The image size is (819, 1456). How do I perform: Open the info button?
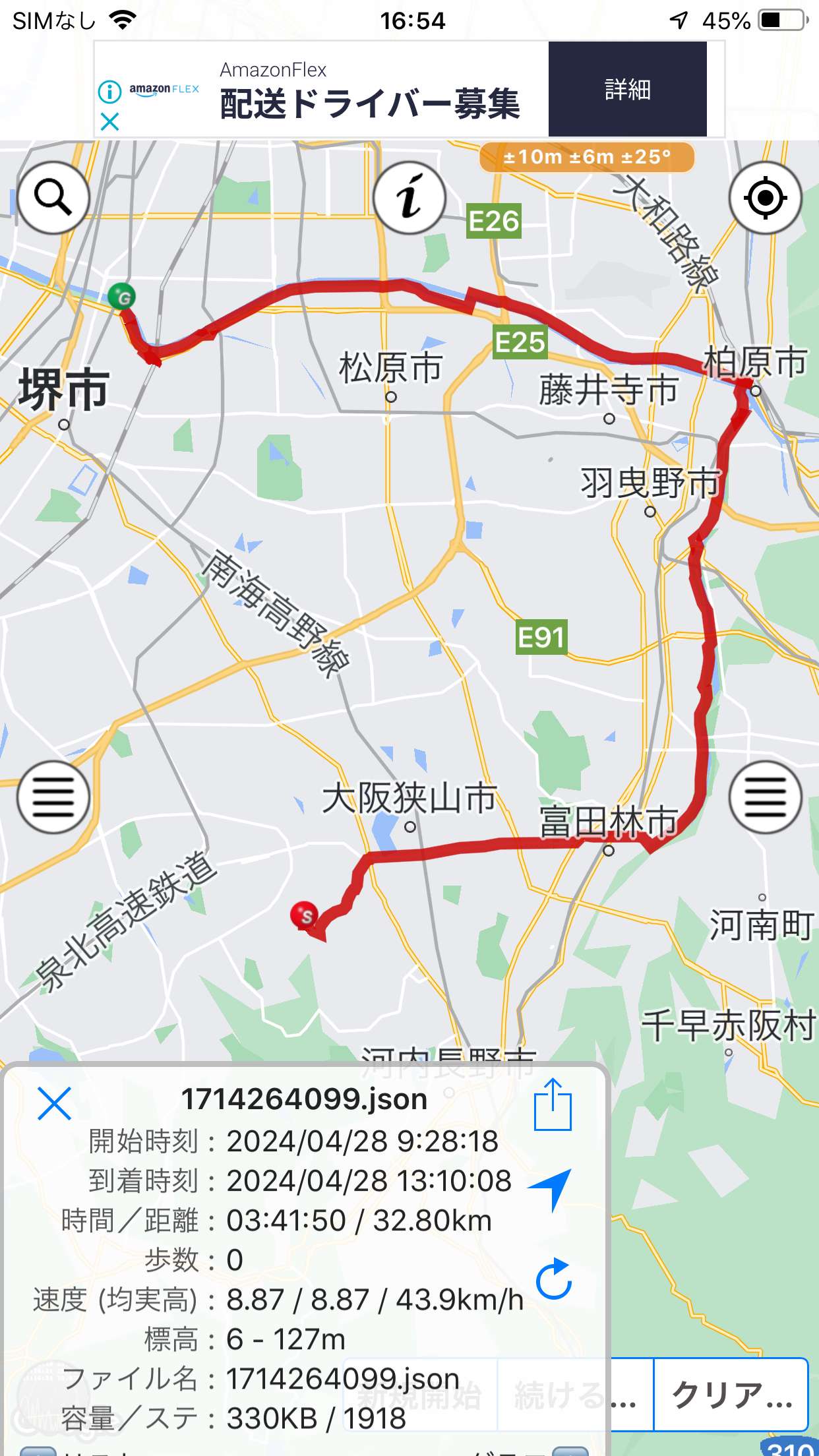click(409, 197)
